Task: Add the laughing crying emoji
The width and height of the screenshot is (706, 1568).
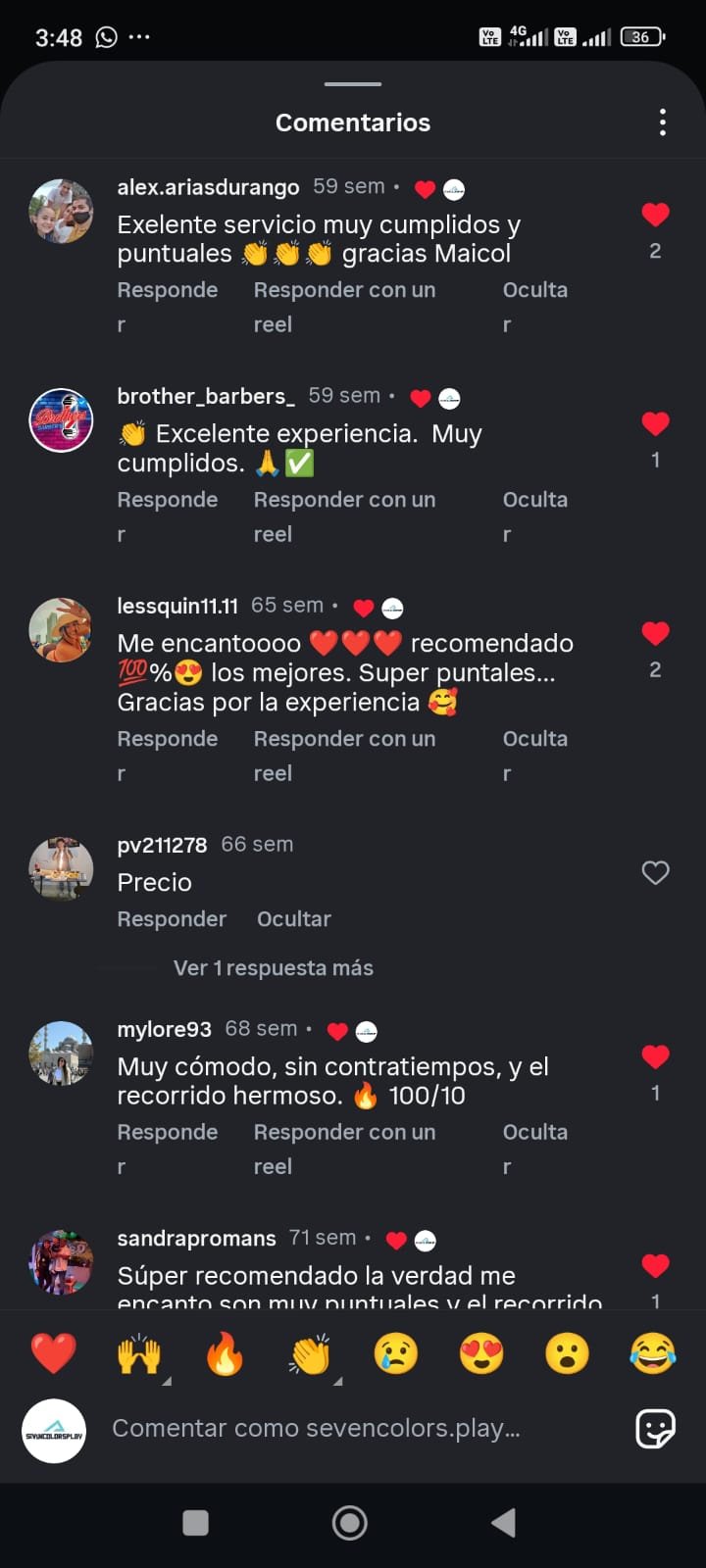Action: pos(653,1354)
